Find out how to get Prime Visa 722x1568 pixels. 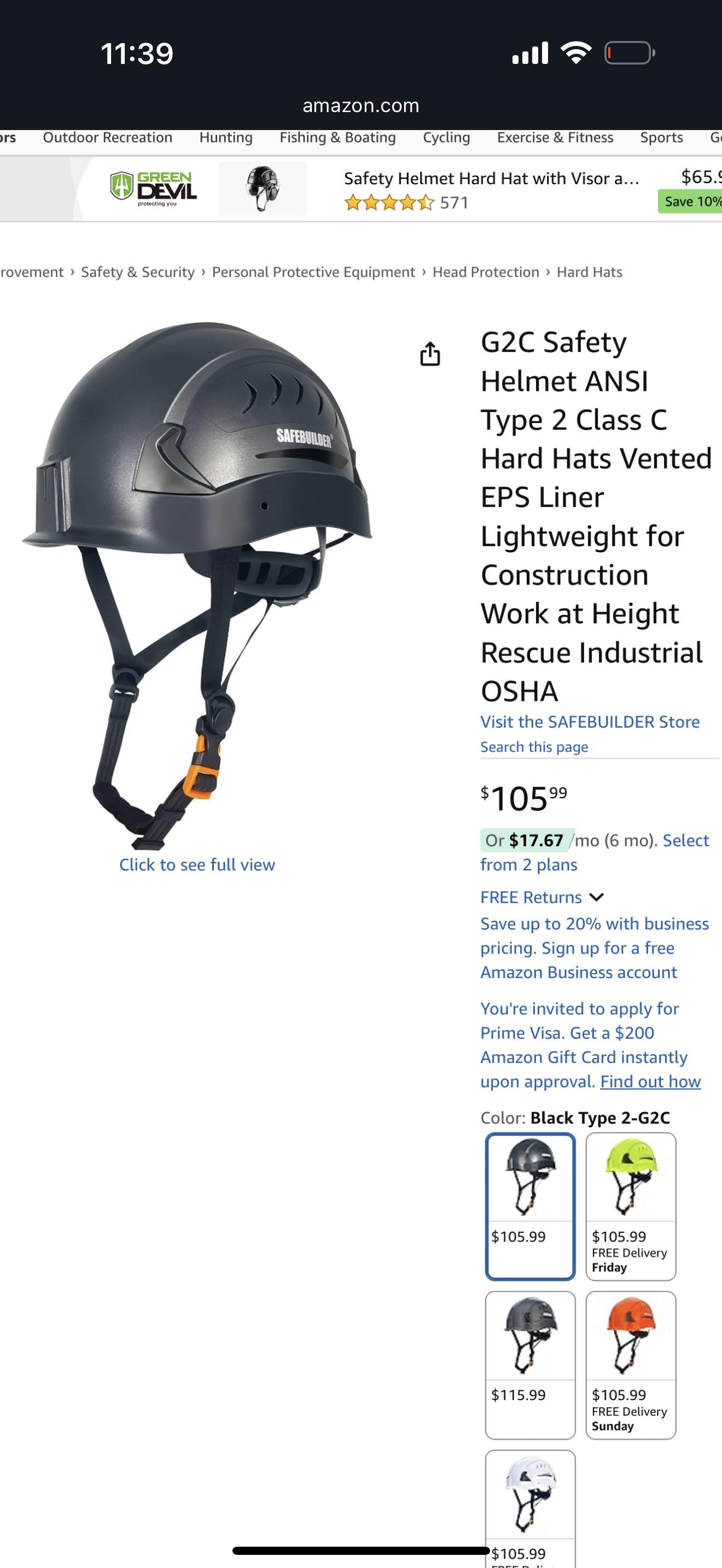[x=650, y=1081]
